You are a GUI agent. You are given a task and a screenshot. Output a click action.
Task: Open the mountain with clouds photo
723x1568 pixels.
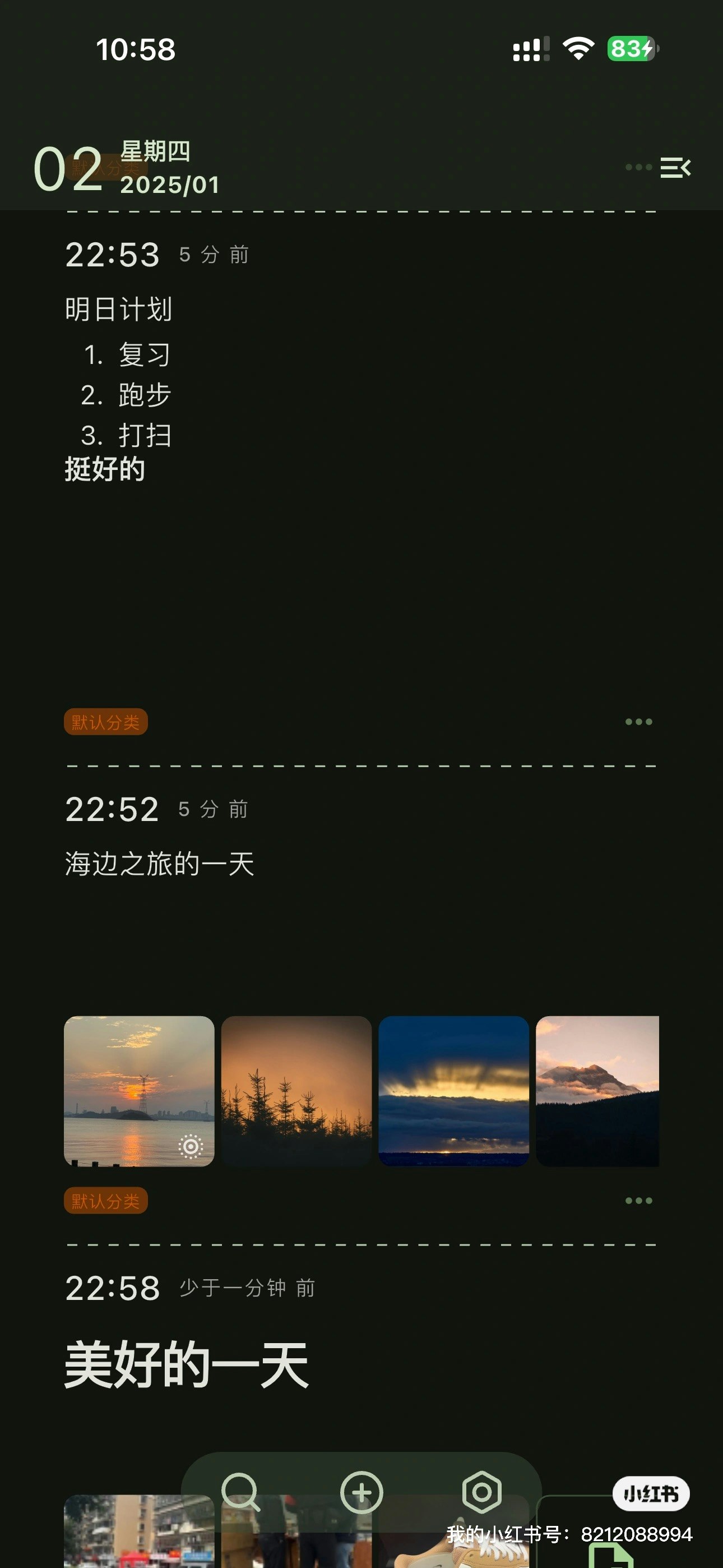pyautogui.click(x=597, y=1091)
